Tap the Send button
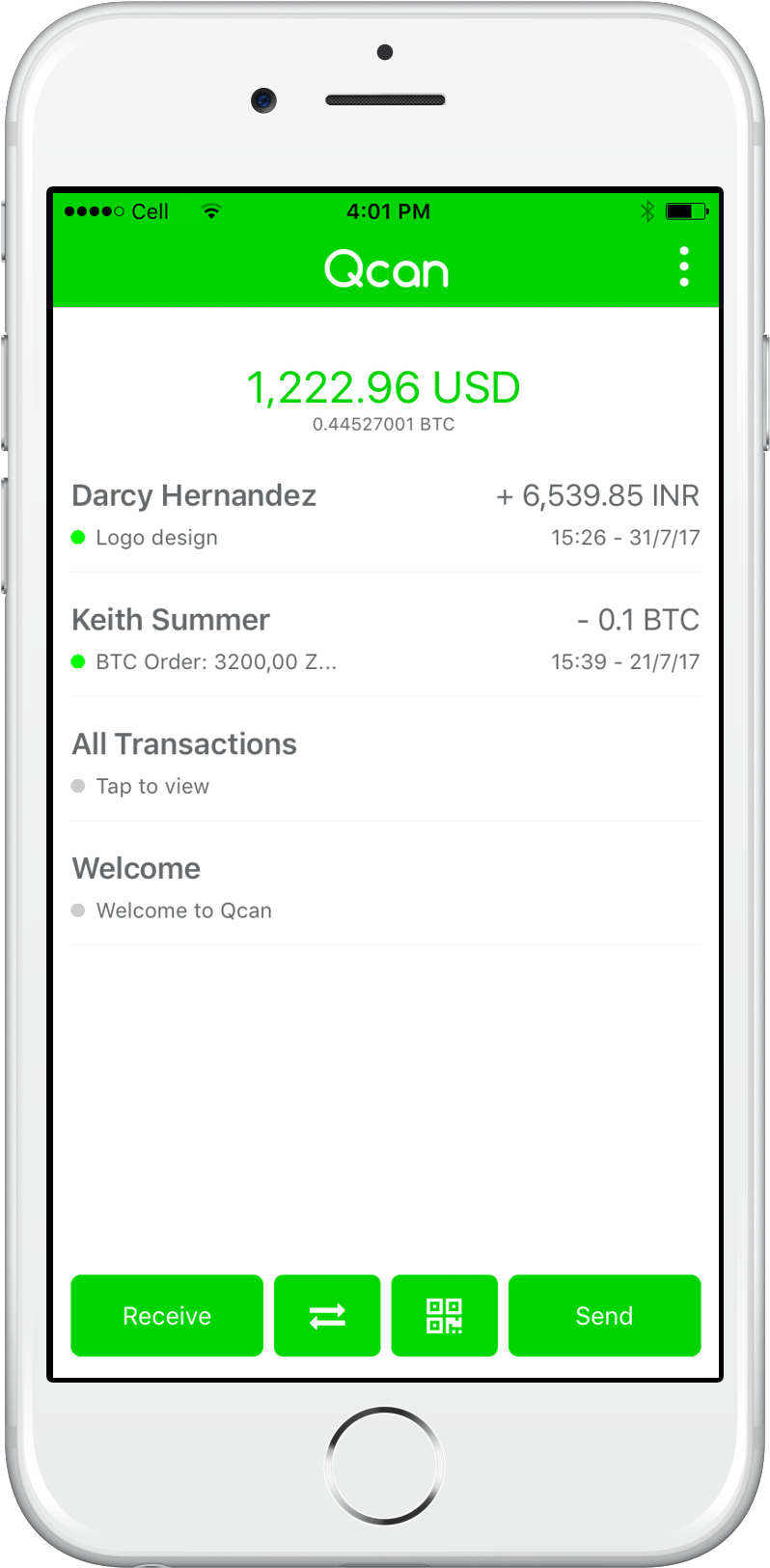The width and height of the screenshot is (770, 1568). 605,1315
